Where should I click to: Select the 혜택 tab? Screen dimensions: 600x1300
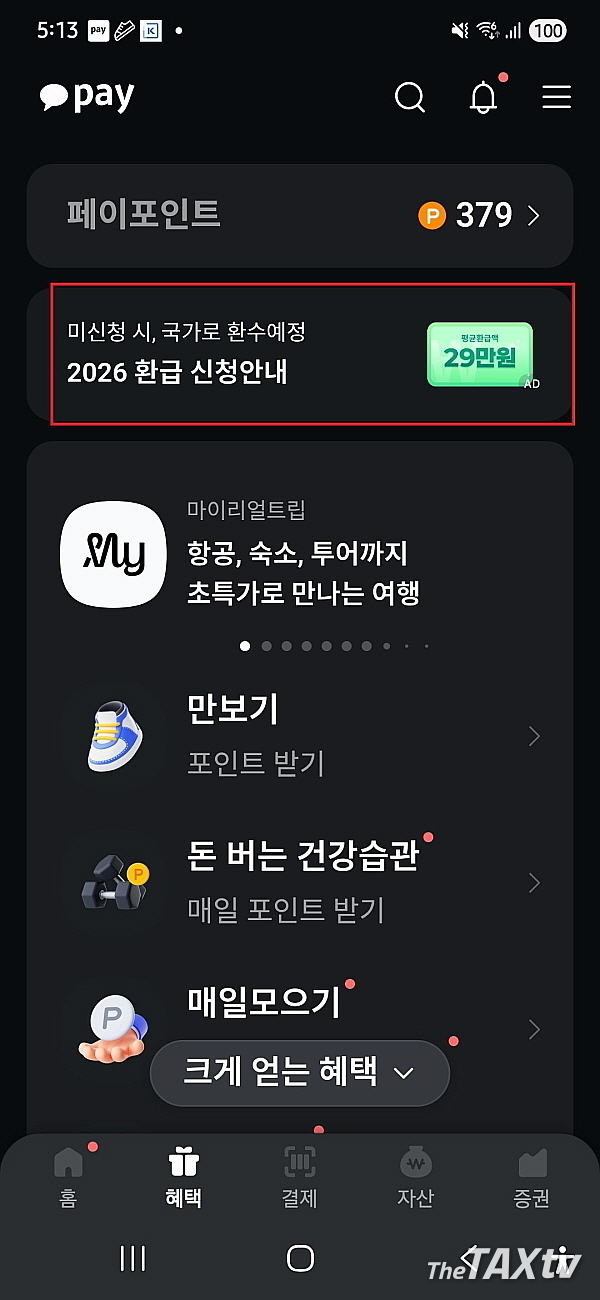184,1178
